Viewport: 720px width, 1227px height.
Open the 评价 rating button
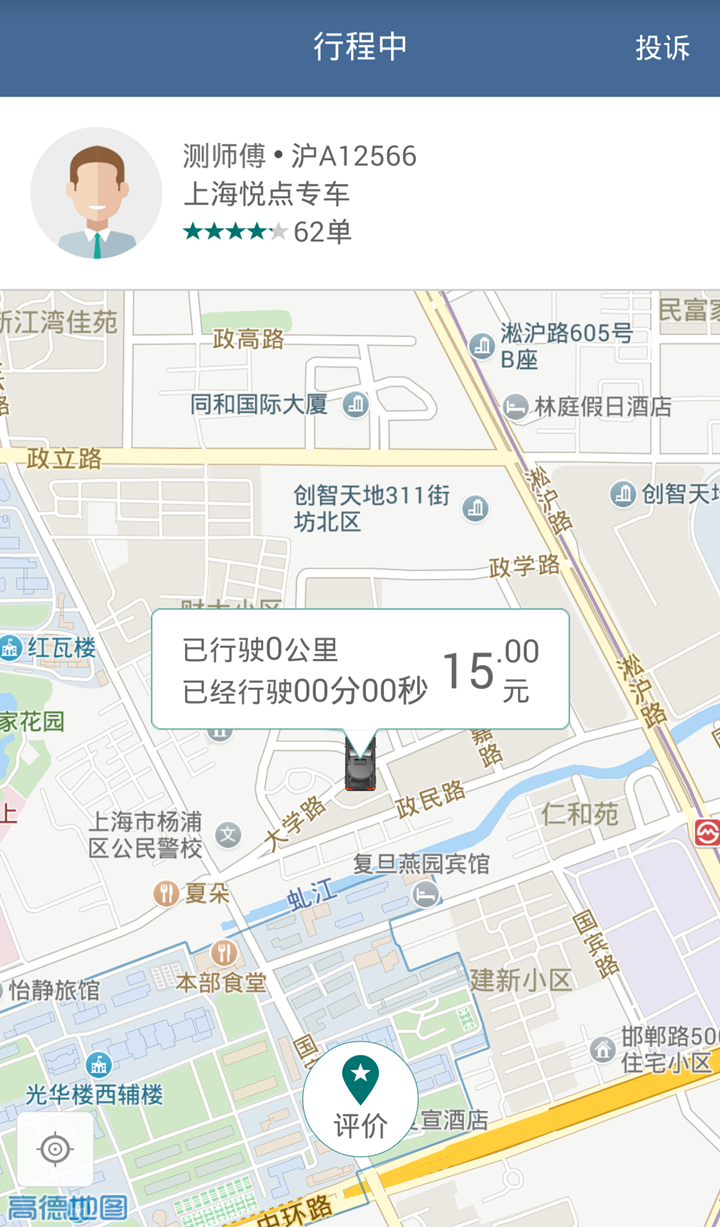point(360,1099)
